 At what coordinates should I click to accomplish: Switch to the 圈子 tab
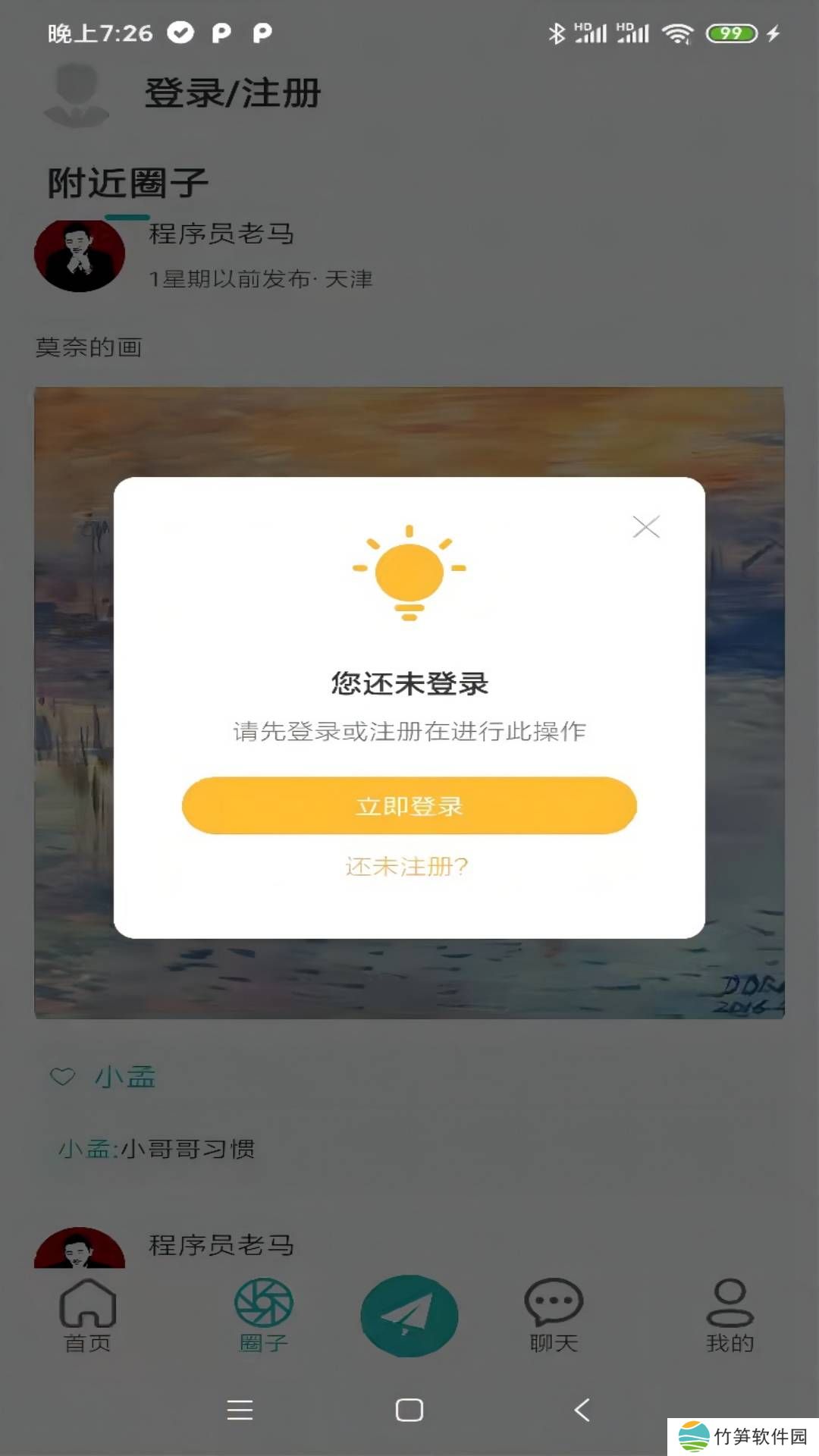[263, 1316]
